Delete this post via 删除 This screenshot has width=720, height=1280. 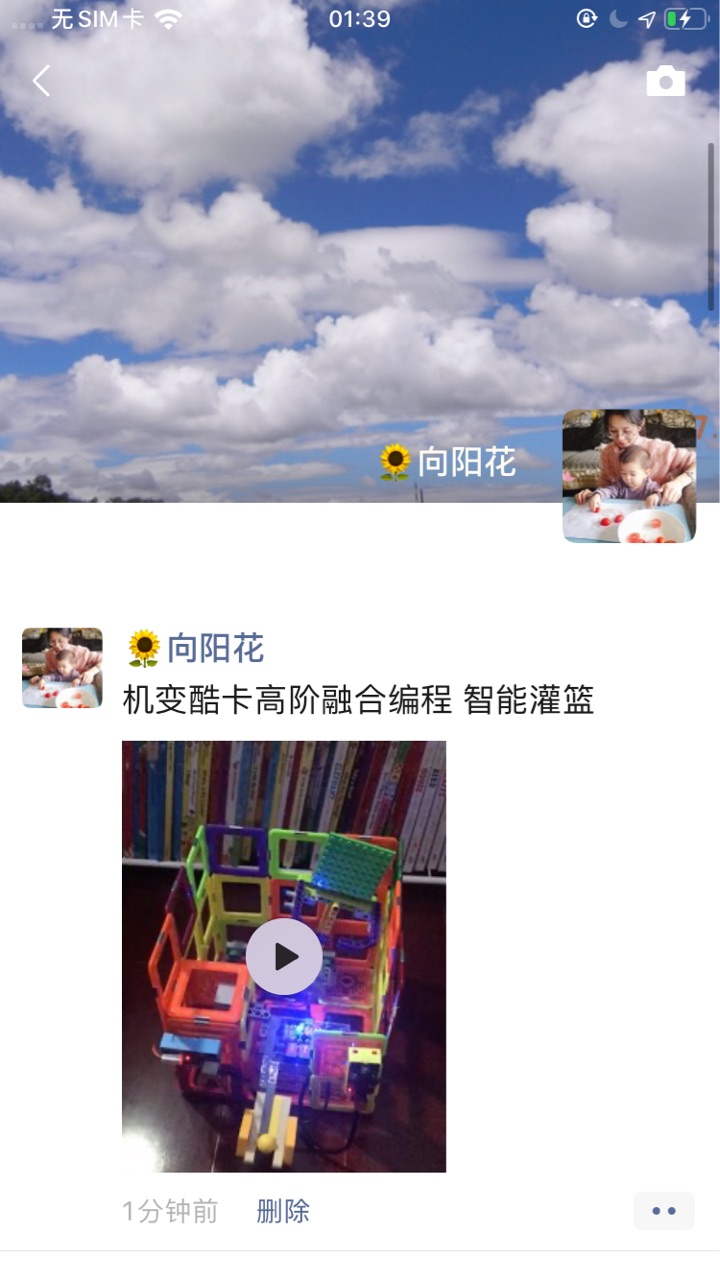283,1212
